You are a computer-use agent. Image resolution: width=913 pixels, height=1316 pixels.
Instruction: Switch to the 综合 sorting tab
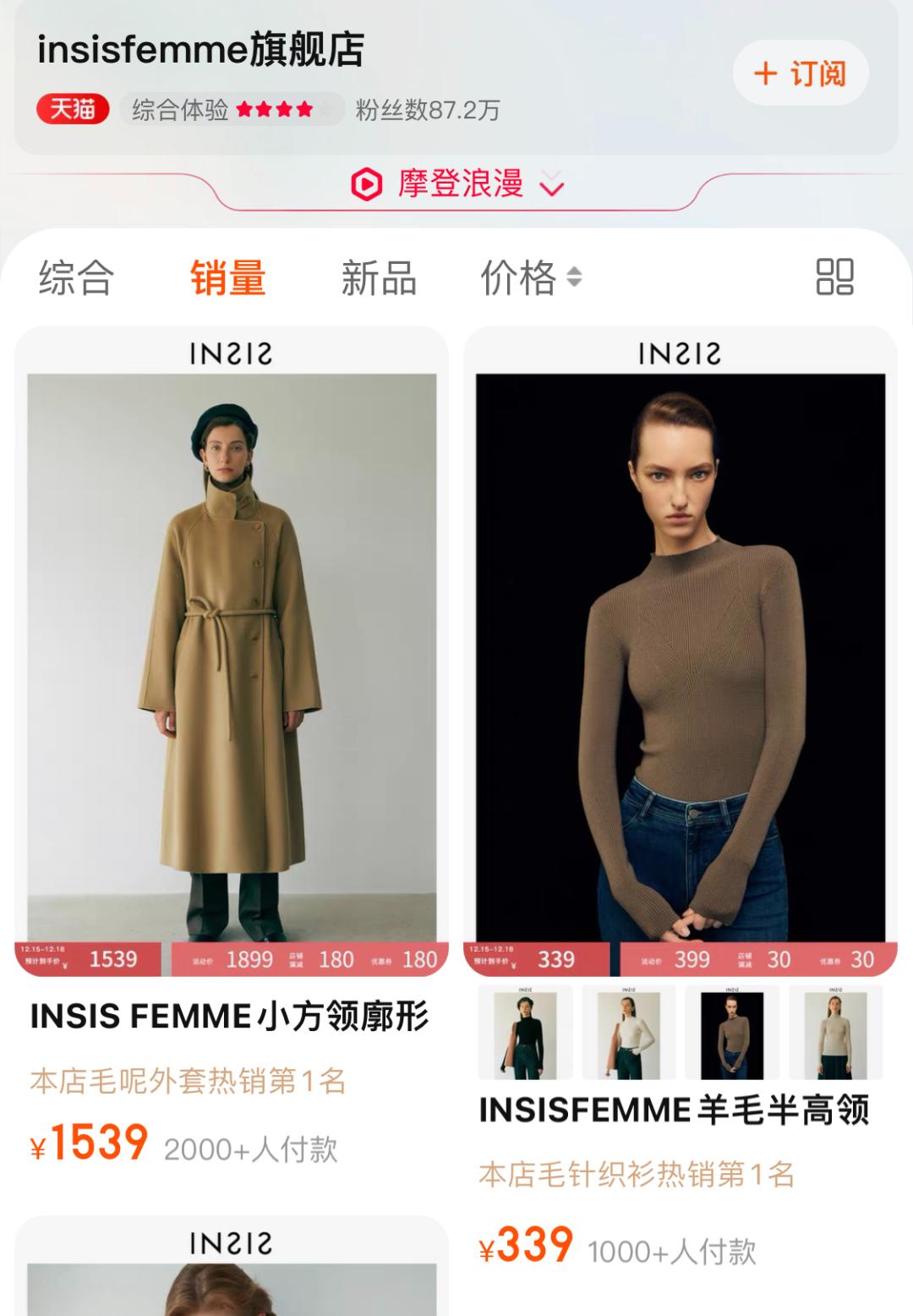tap(76, 277)
